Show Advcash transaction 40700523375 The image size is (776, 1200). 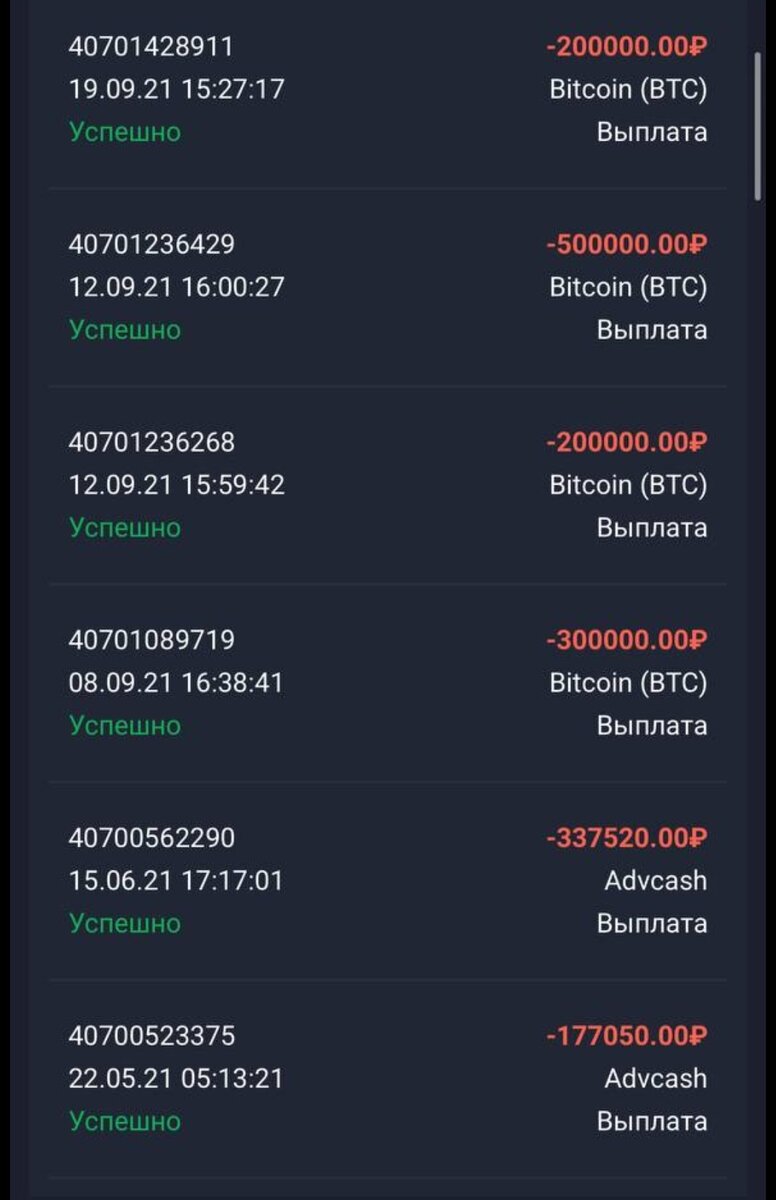[387, 1079]
